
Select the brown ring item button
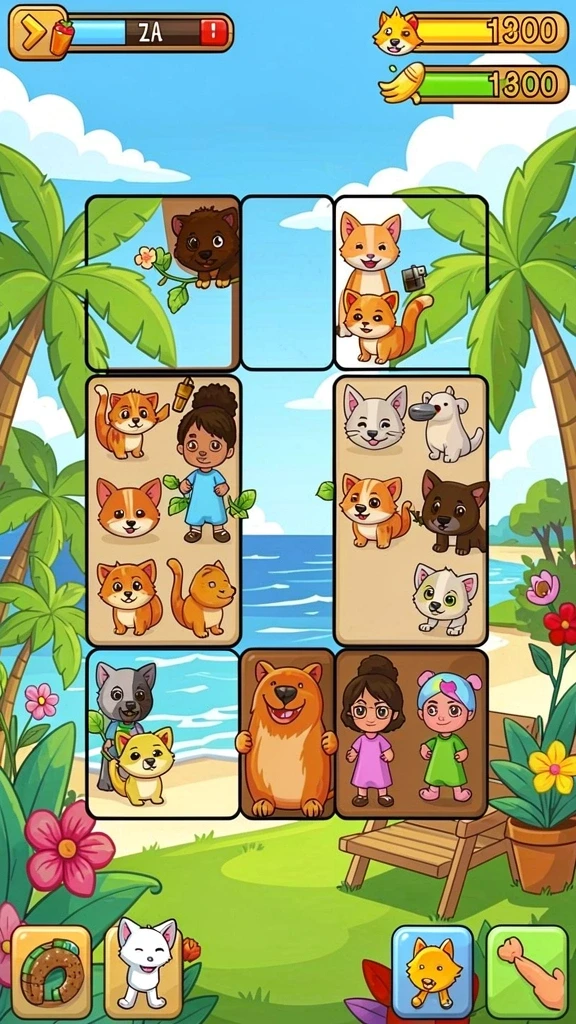(x=51, y=973)
